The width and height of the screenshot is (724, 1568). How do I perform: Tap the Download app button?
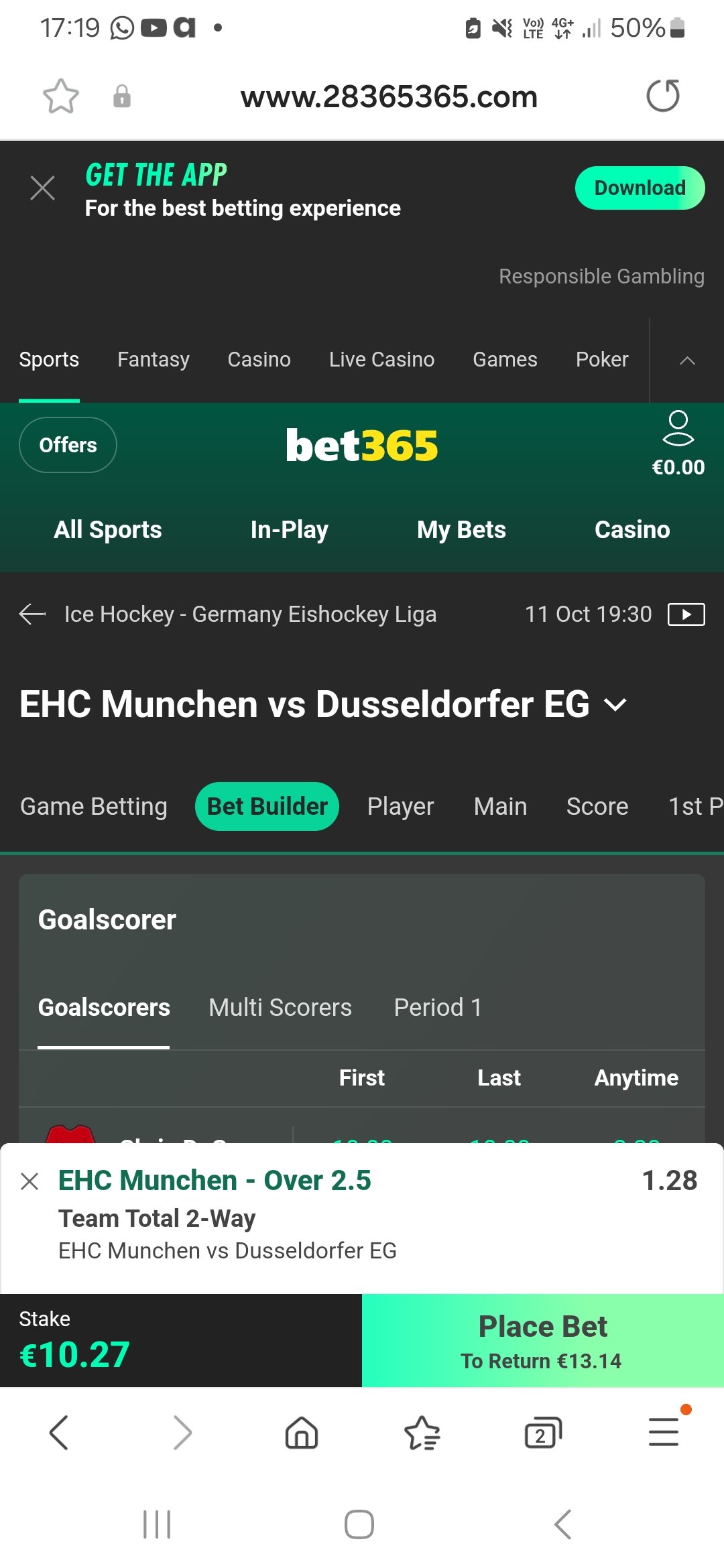(x=640, y=188)
